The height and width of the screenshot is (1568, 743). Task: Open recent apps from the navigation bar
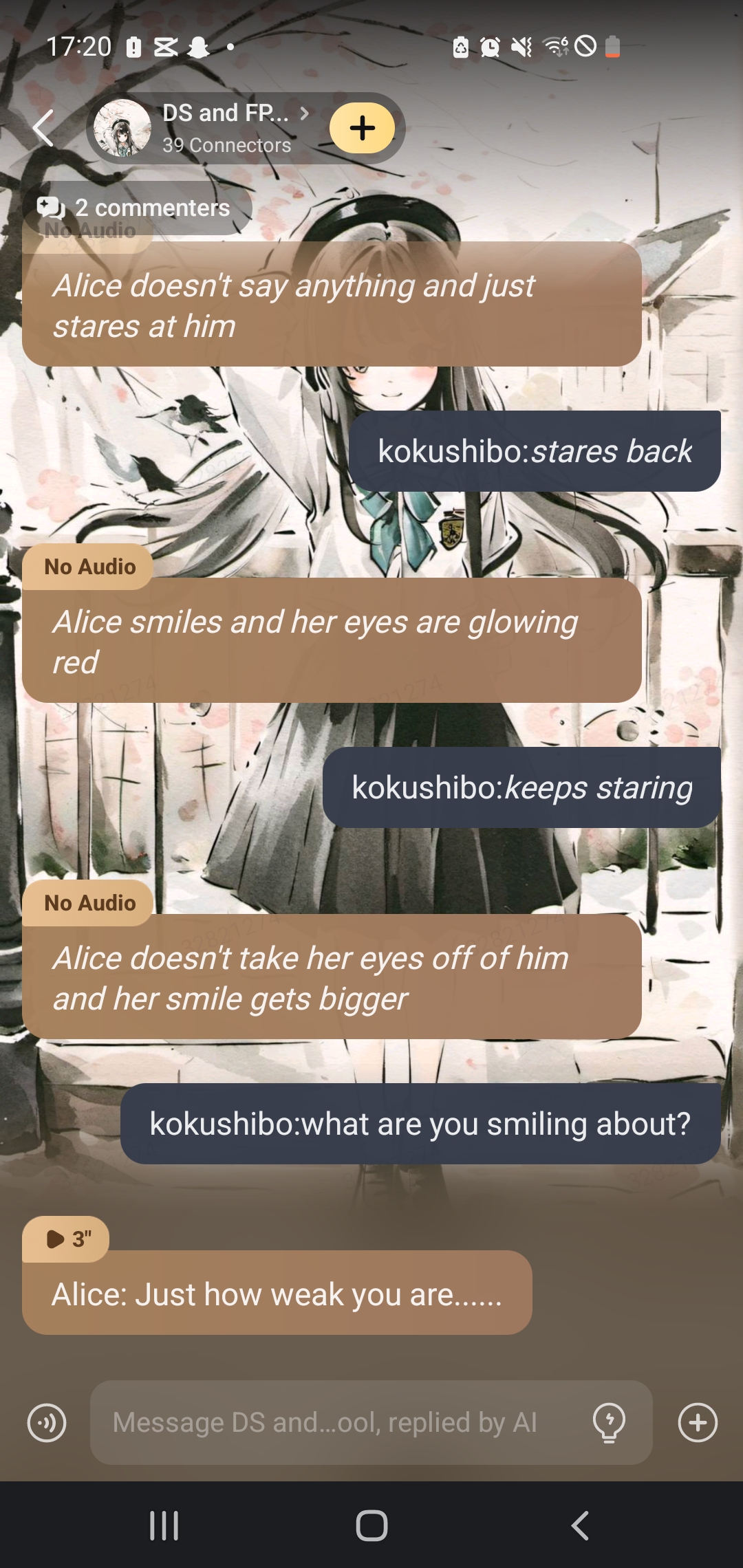[164, 1525]
